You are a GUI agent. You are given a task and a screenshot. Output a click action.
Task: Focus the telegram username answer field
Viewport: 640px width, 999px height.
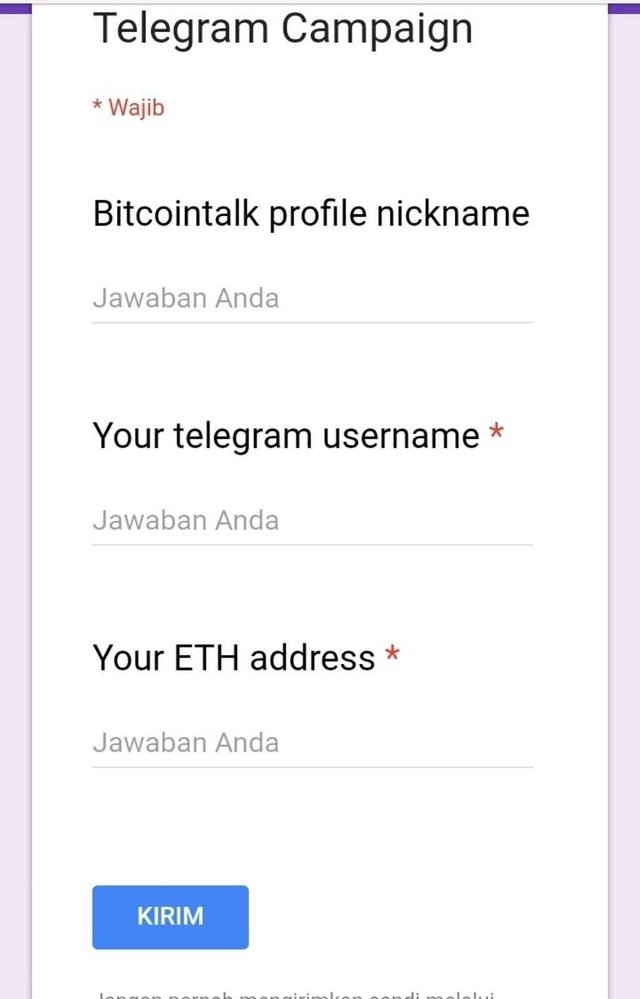coord(312,521)
